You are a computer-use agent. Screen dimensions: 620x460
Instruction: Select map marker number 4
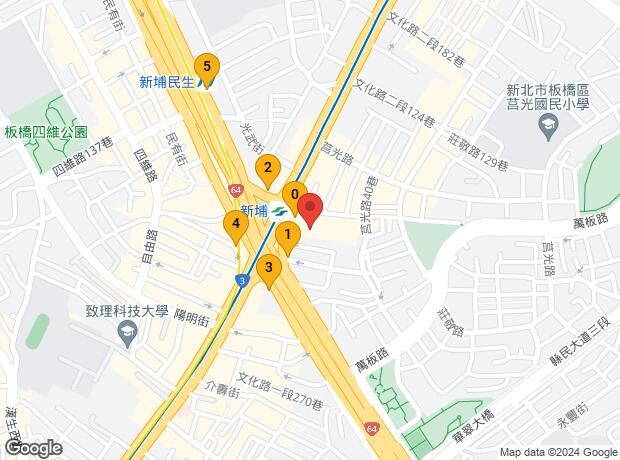pos(236,226)
